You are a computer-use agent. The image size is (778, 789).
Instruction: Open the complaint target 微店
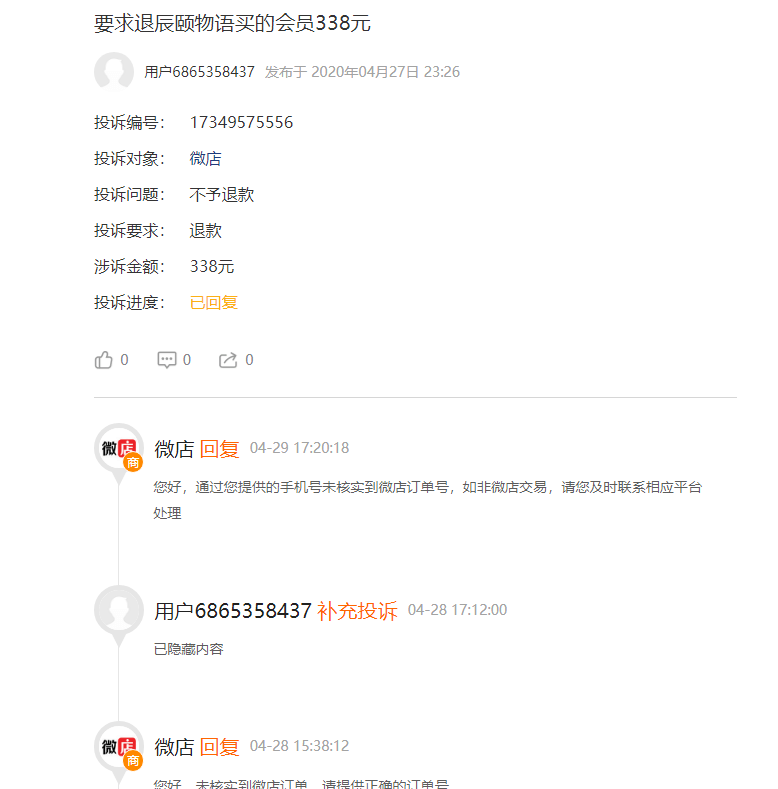205,159
